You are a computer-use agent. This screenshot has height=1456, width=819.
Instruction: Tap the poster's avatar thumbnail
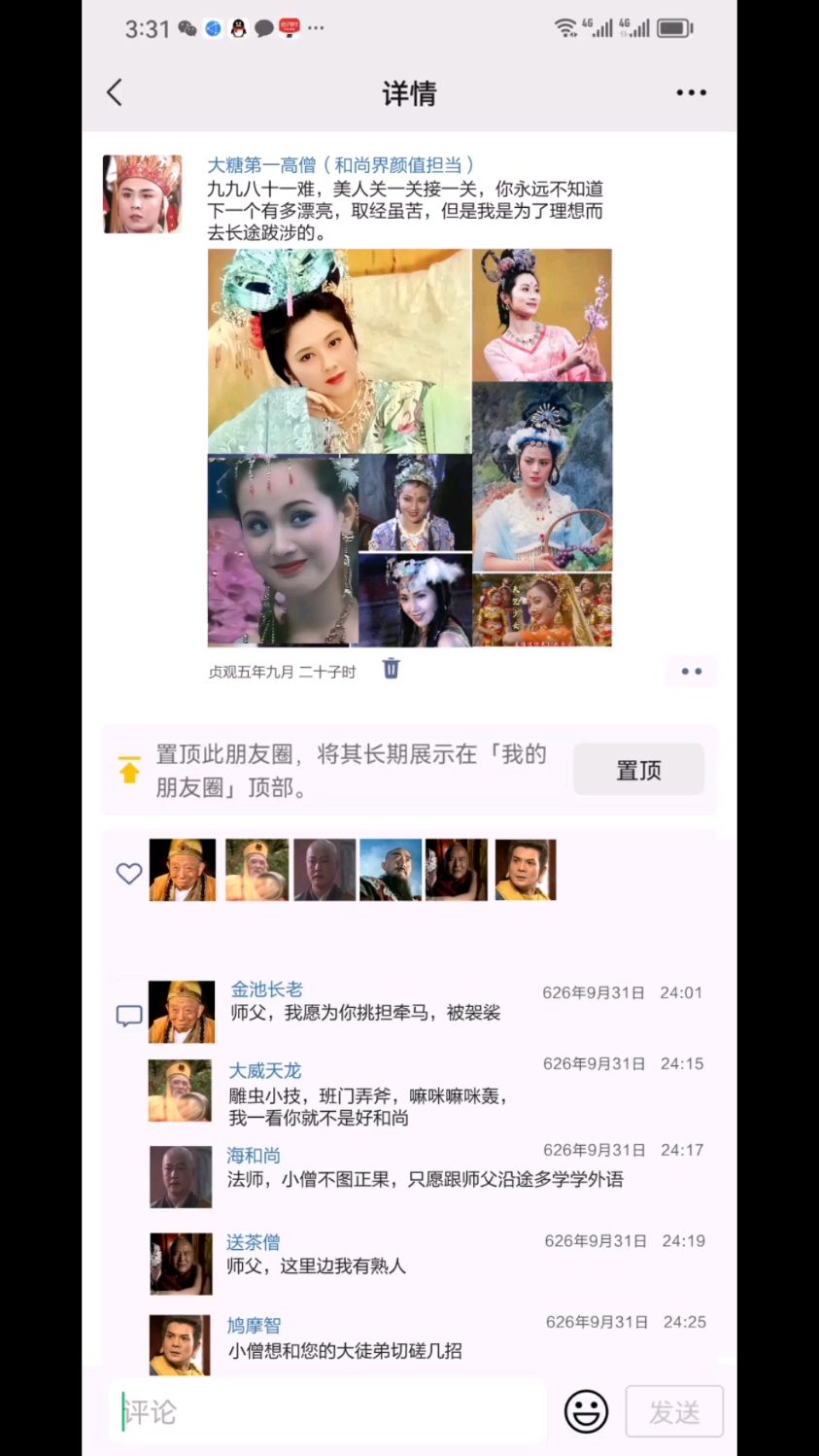142,194
